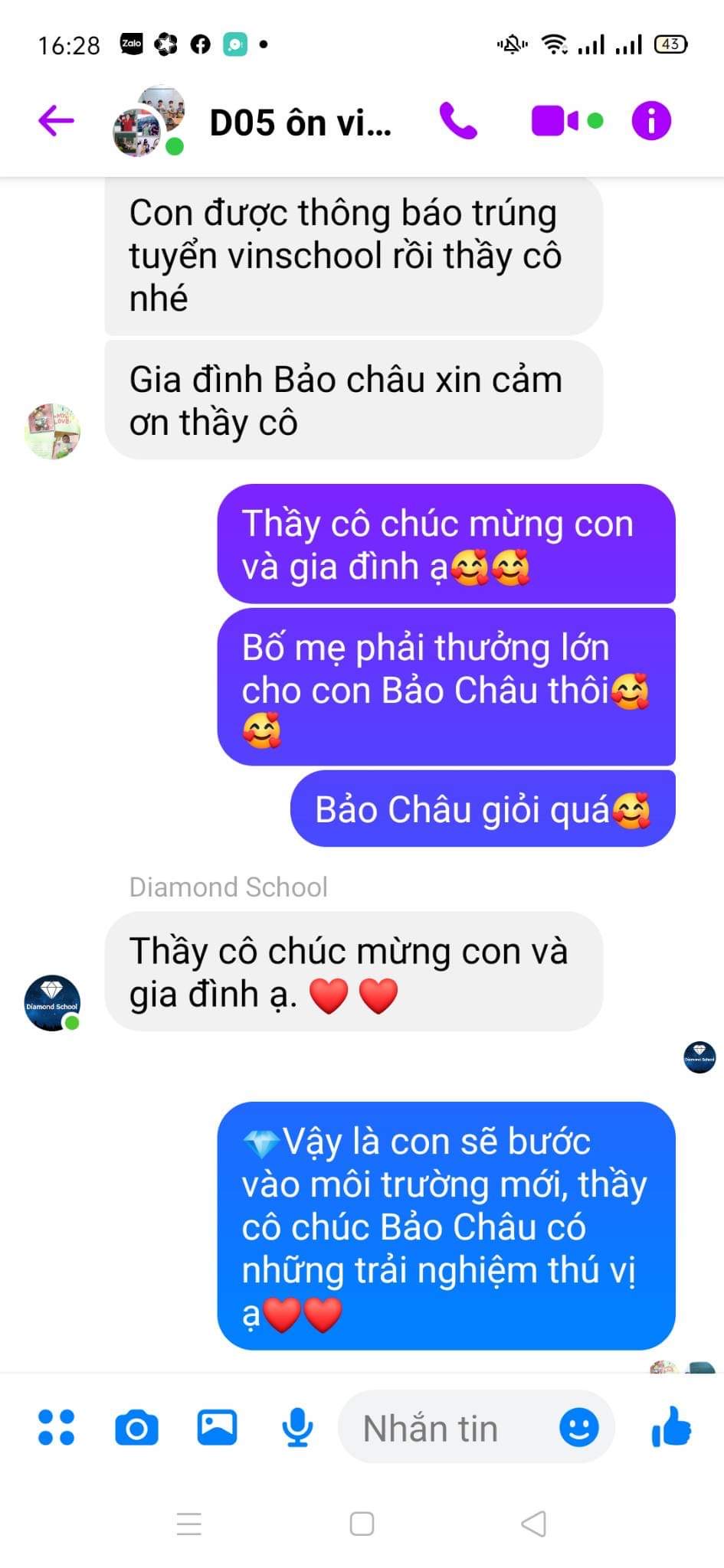
Task: Open the four-dot more actions menu
Action: (x=56, y=1427)
